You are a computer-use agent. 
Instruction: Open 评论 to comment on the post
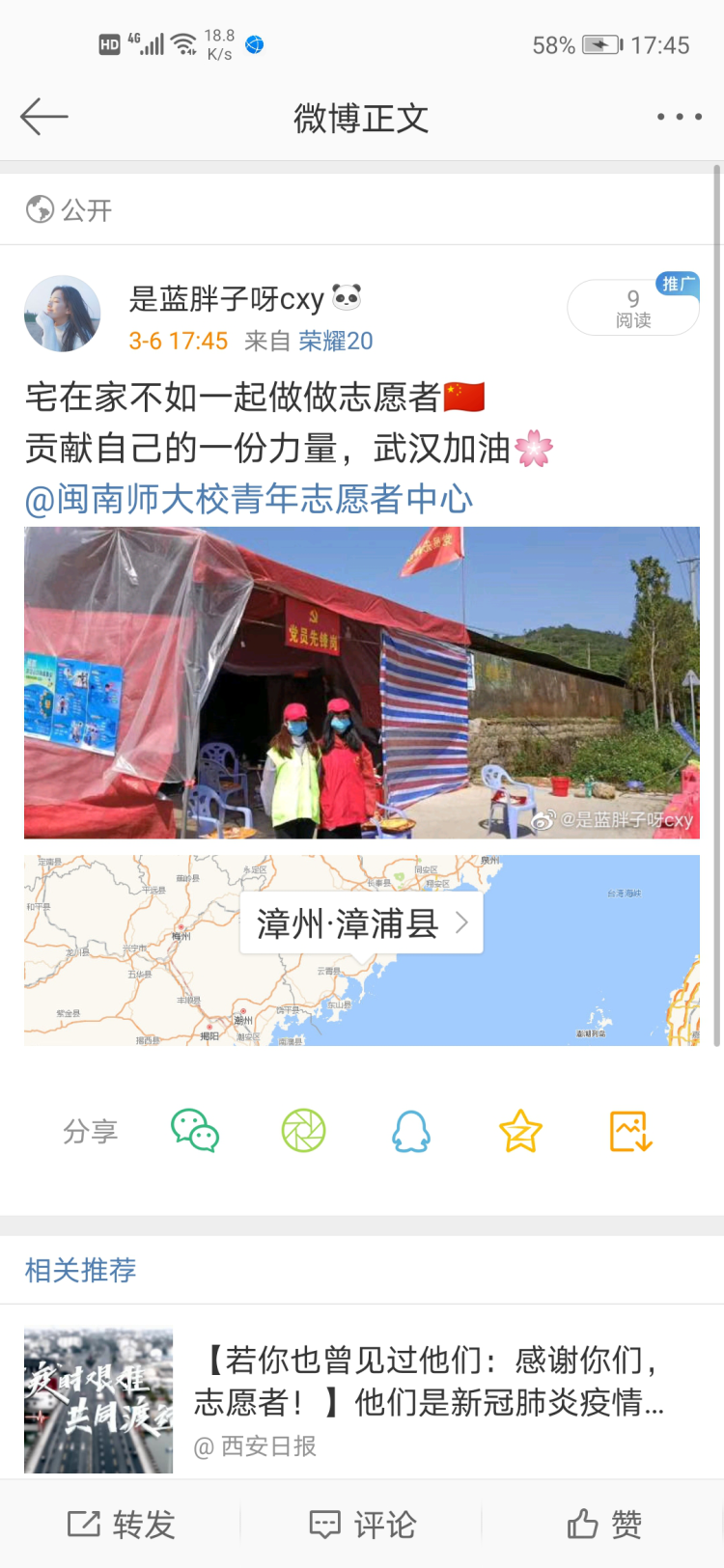point(362,1525)
